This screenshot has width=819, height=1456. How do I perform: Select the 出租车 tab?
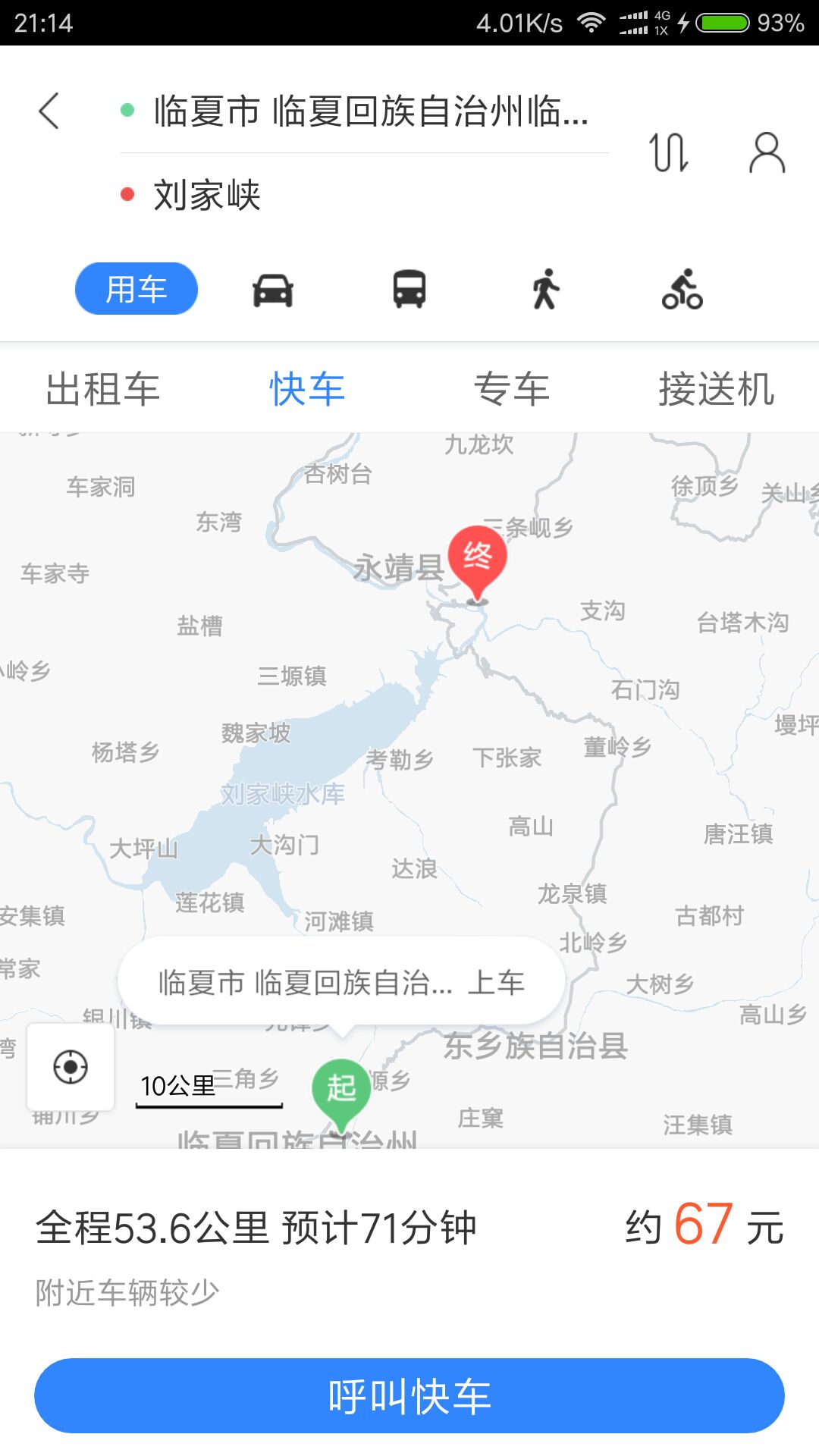[103, 390]
